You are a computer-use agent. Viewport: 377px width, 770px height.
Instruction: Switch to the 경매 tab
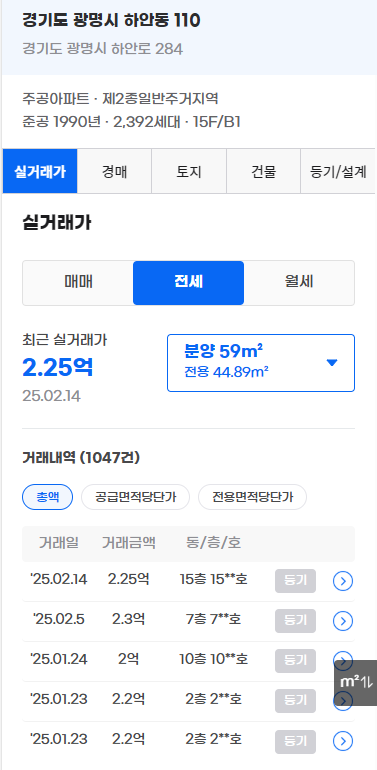coord(114,171)
